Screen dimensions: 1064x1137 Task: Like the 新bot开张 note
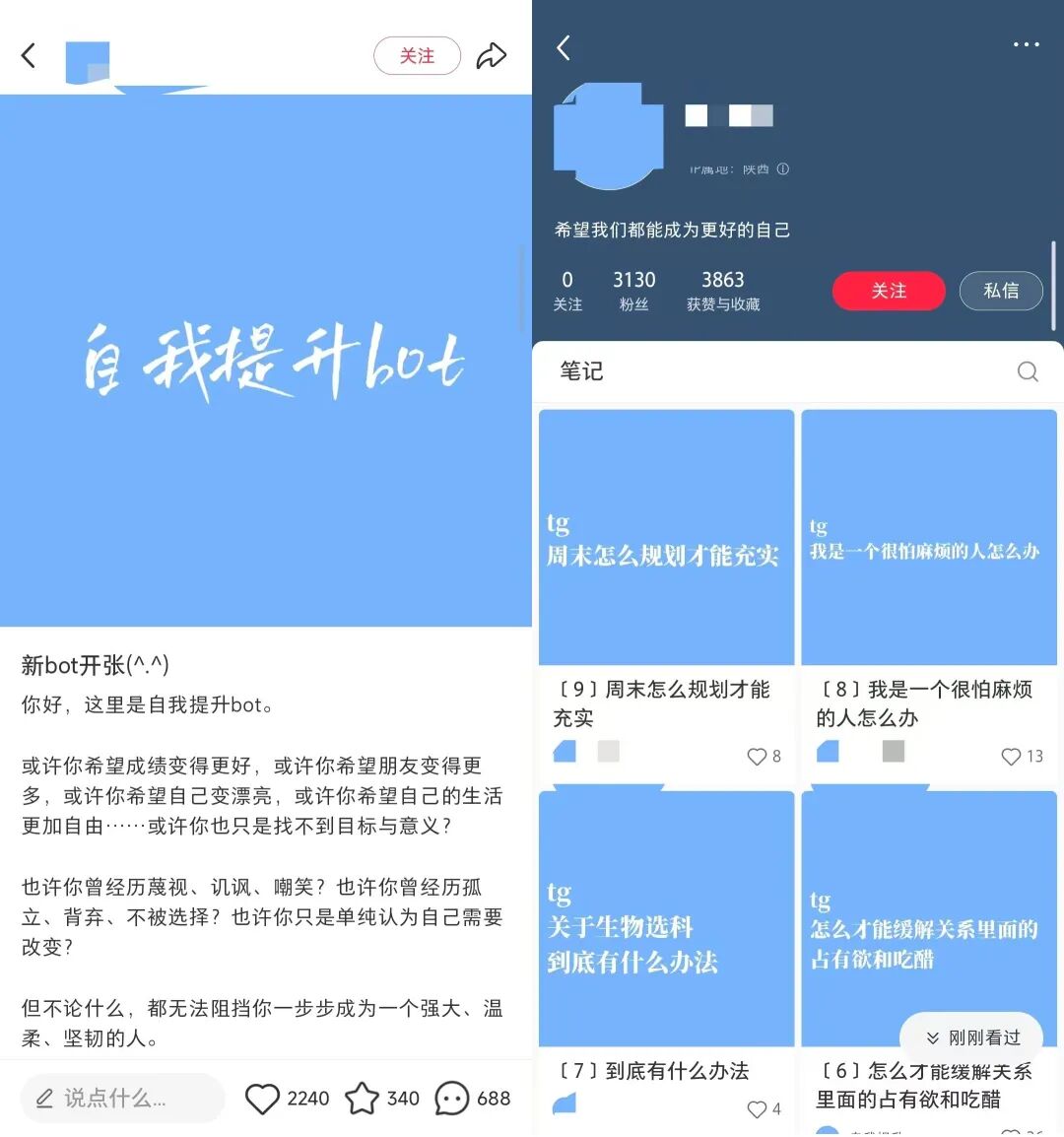pos(263,1099)
